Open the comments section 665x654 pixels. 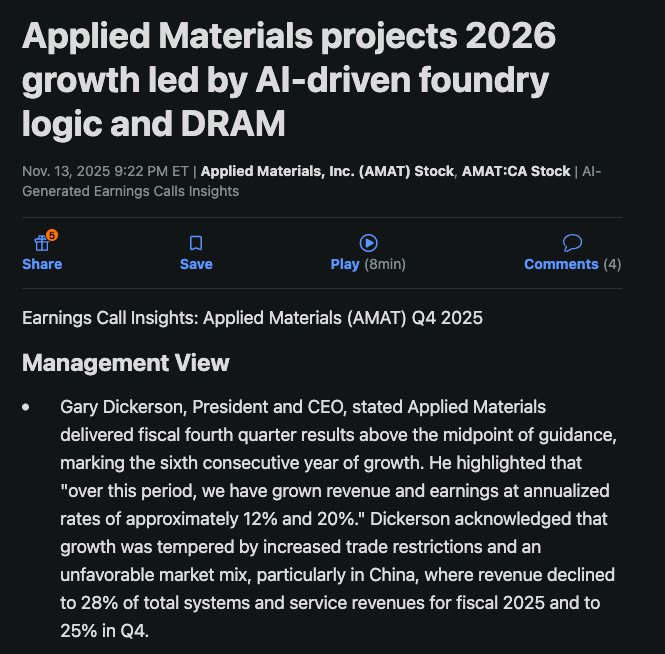point(572,252)
